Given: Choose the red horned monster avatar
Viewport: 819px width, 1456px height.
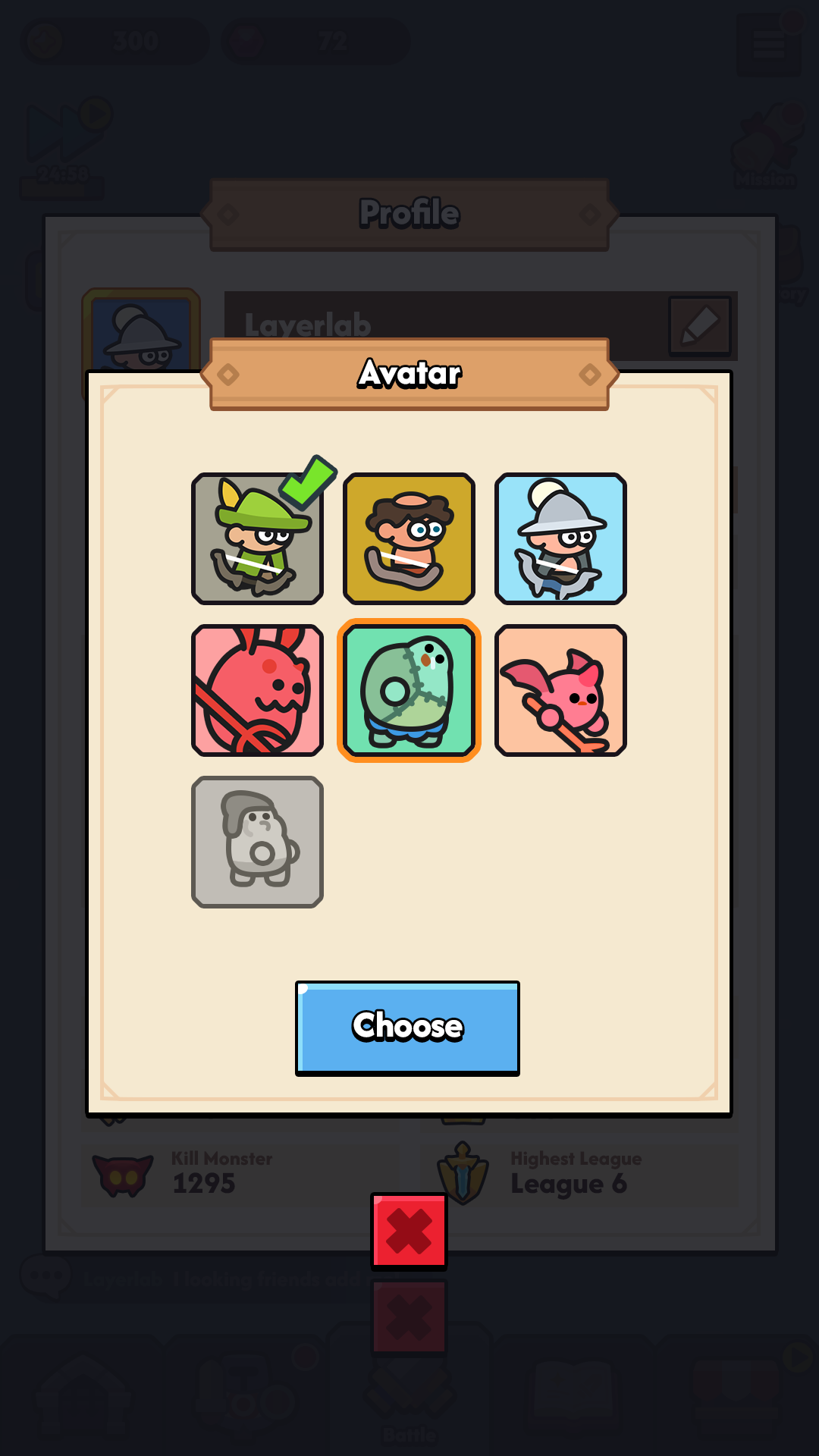Looking at the screenshot, I should coord(257,691).
